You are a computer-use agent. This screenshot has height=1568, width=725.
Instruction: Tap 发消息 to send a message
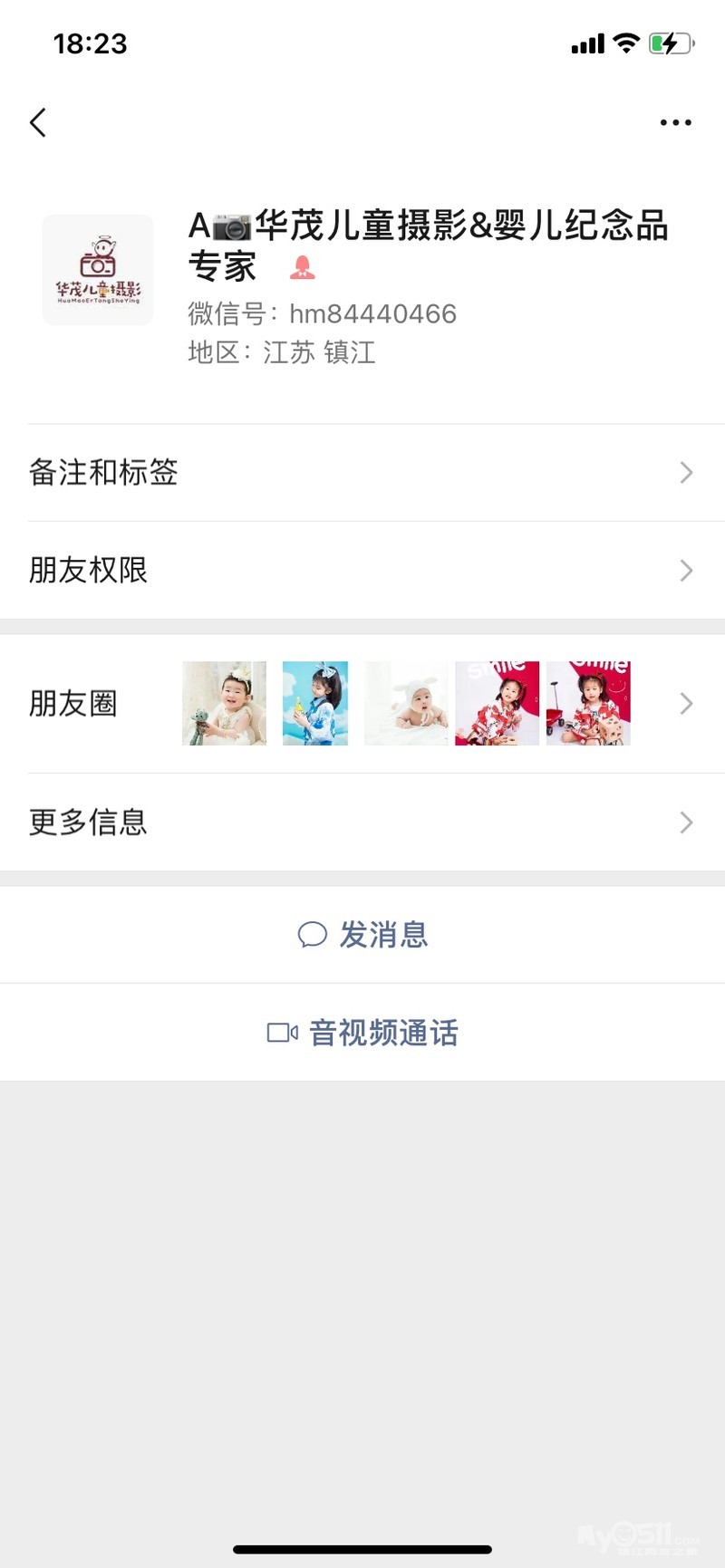(x=363, y=935)
